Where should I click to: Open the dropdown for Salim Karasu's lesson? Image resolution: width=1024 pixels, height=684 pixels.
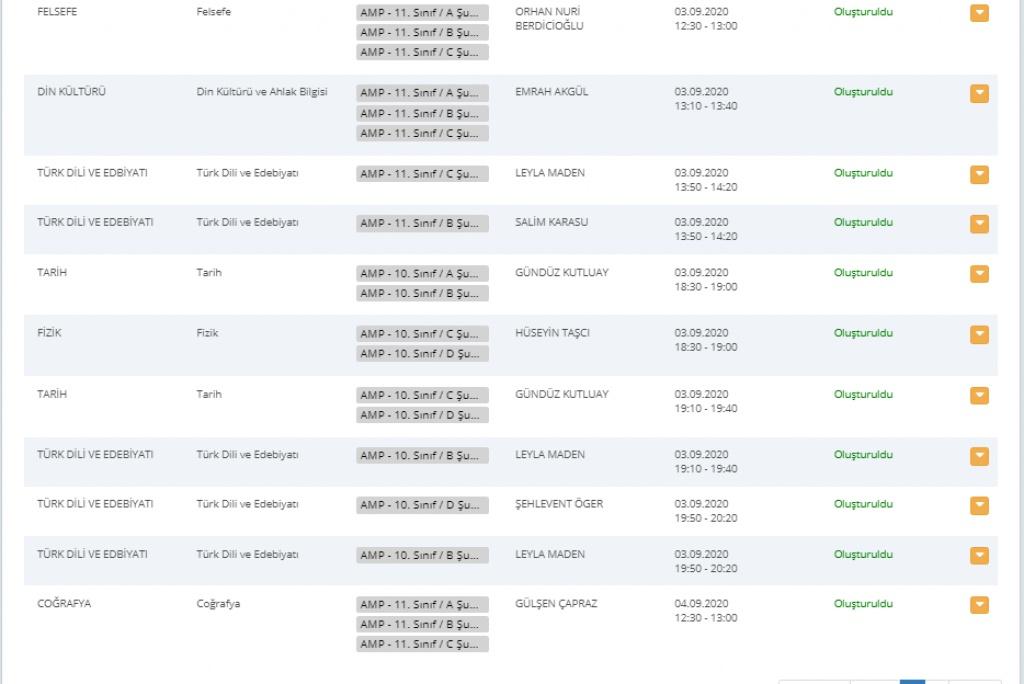(x=979, y=224)
